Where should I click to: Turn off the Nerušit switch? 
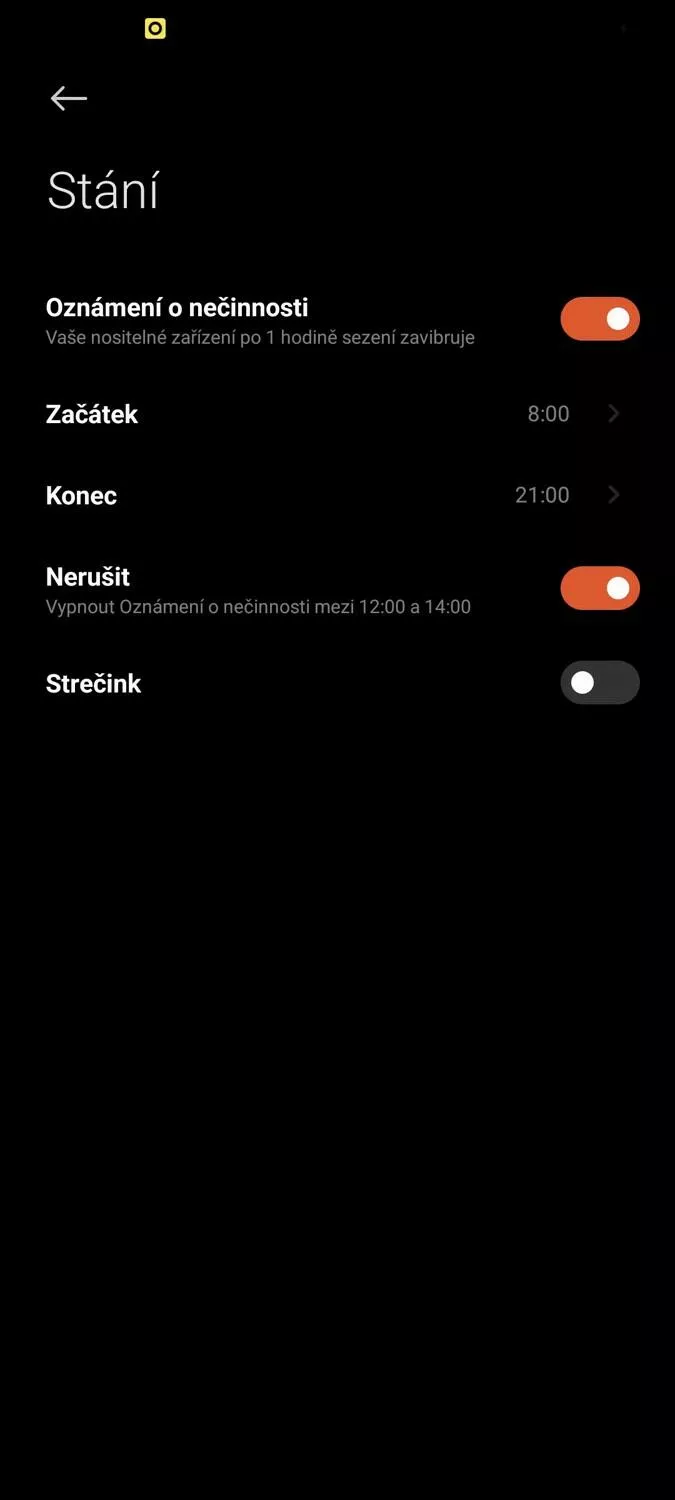point(600,588)
